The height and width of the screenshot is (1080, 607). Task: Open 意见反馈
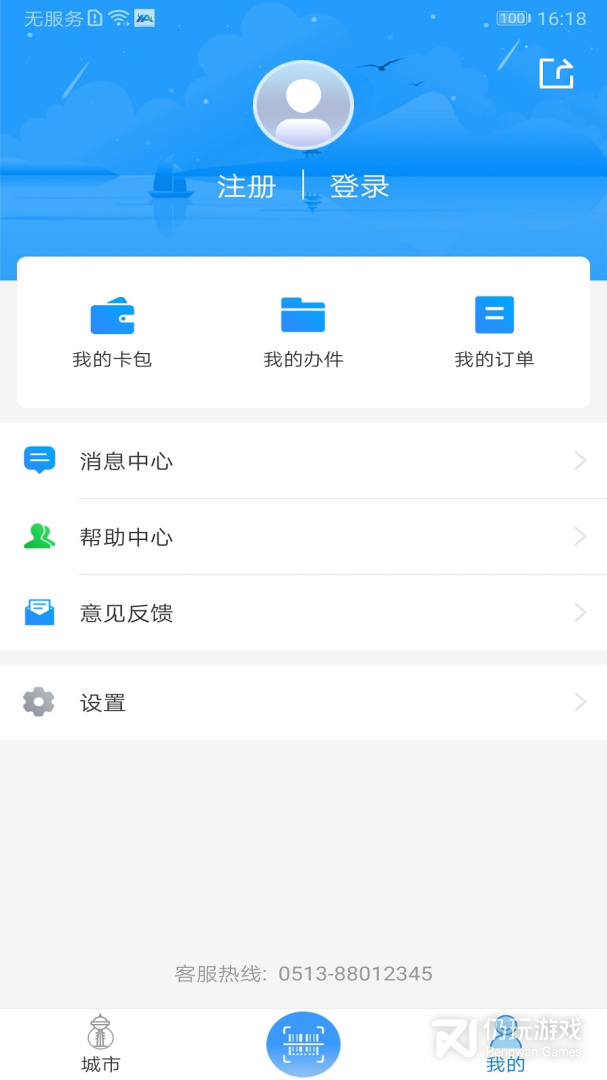303,613
